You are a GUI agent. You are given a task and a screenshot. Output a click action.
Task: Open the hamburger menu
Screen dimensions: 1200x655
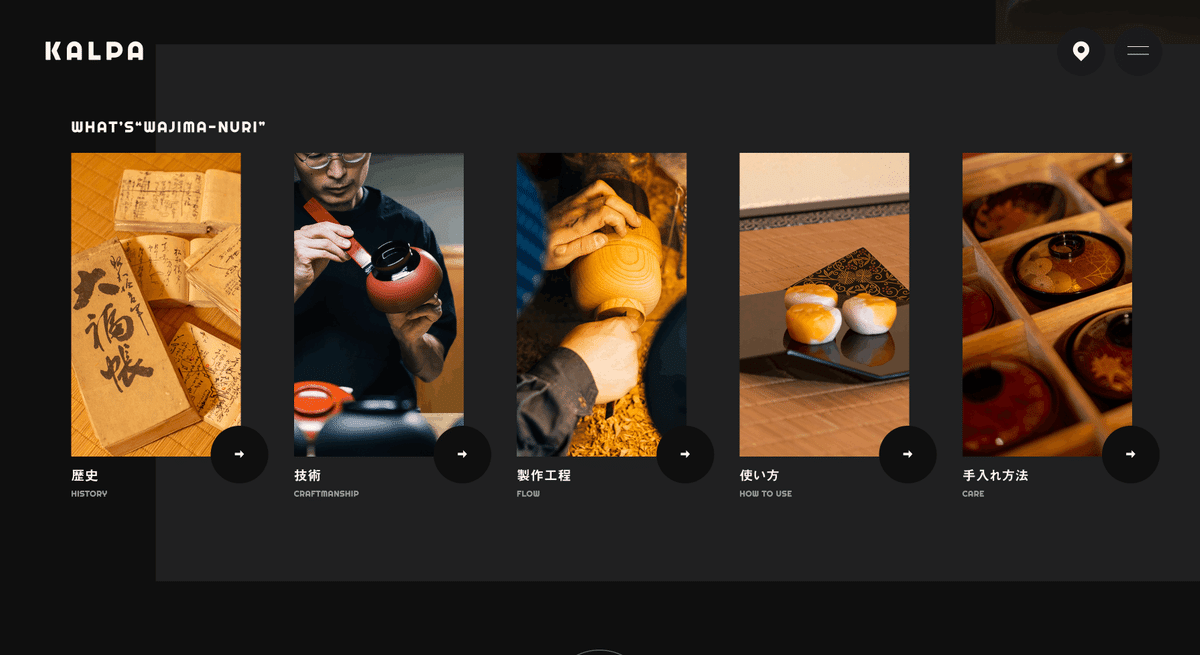(x=1138, y=51)
